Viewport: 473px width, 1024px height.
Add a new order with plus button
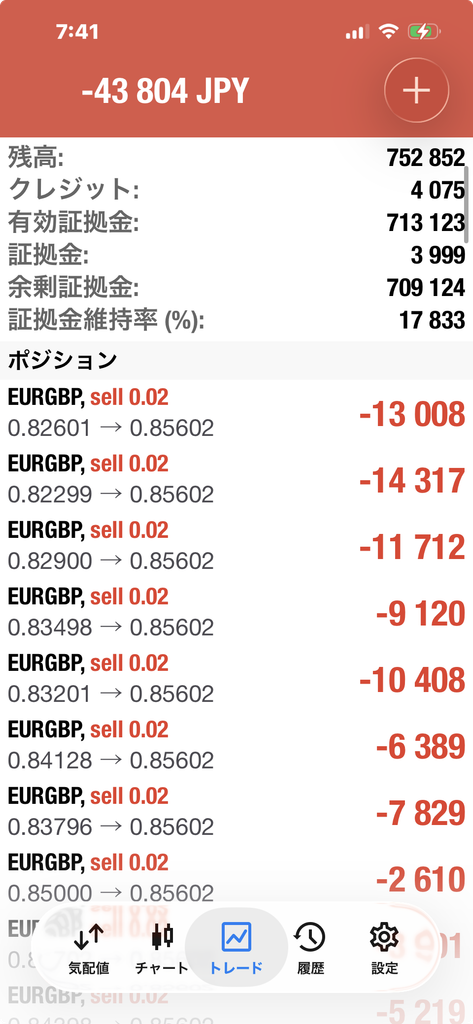pyautogui.click(x=416, y=91)
